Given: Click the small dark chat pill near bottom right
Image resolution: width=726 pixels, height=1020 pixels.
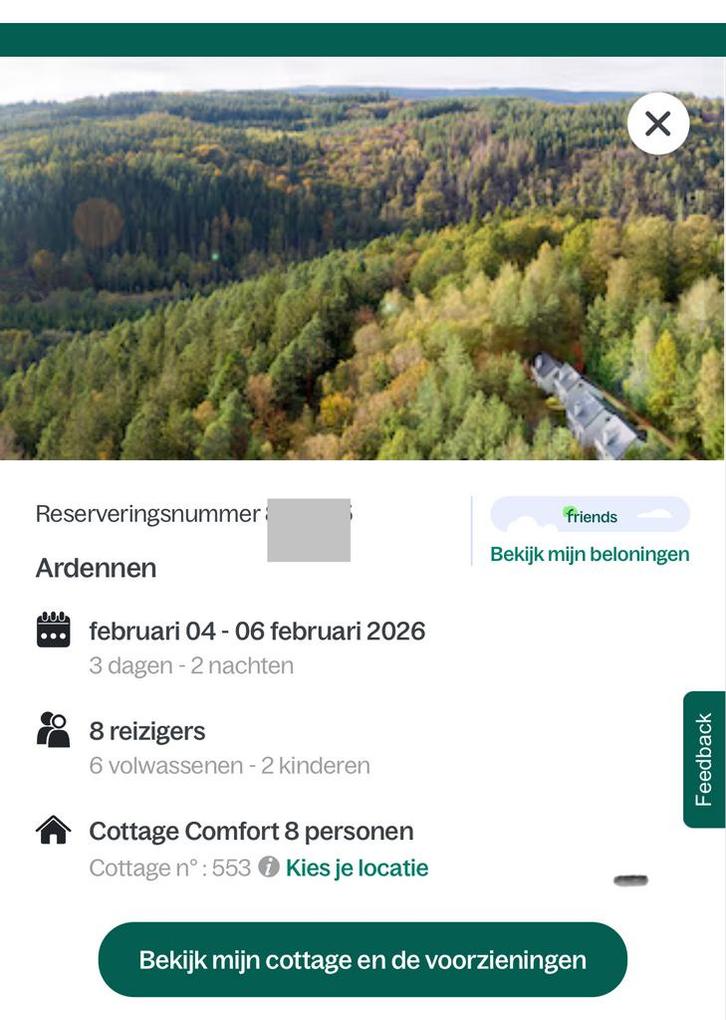Looking at the screenshot, I should (x=629, y=882).
